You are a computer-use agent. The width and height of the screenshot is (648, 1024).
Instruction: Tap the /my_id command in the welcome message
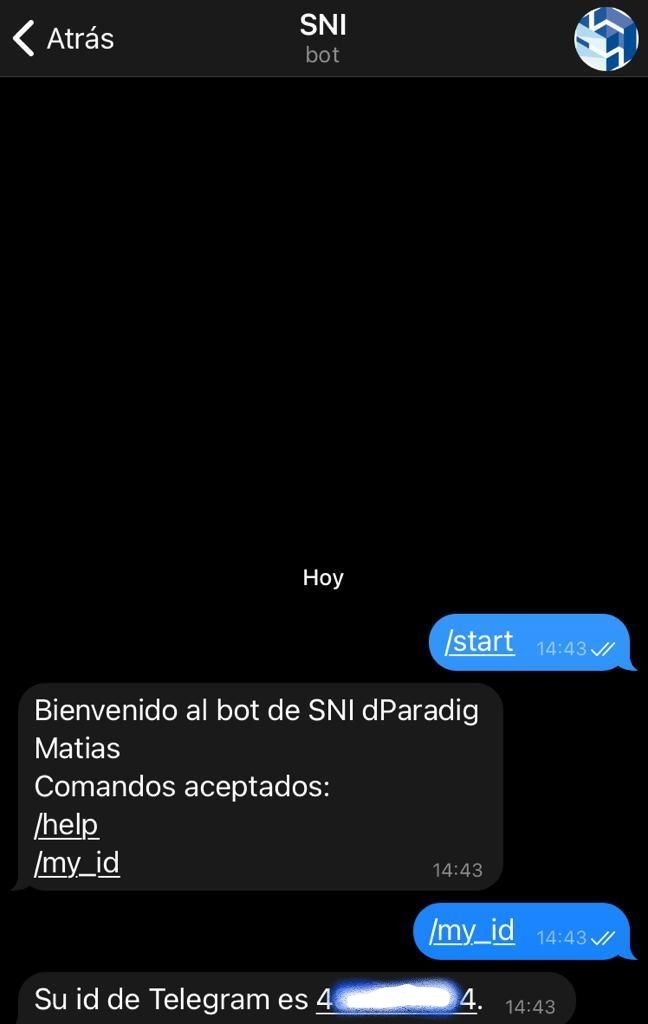coord(77,863)
